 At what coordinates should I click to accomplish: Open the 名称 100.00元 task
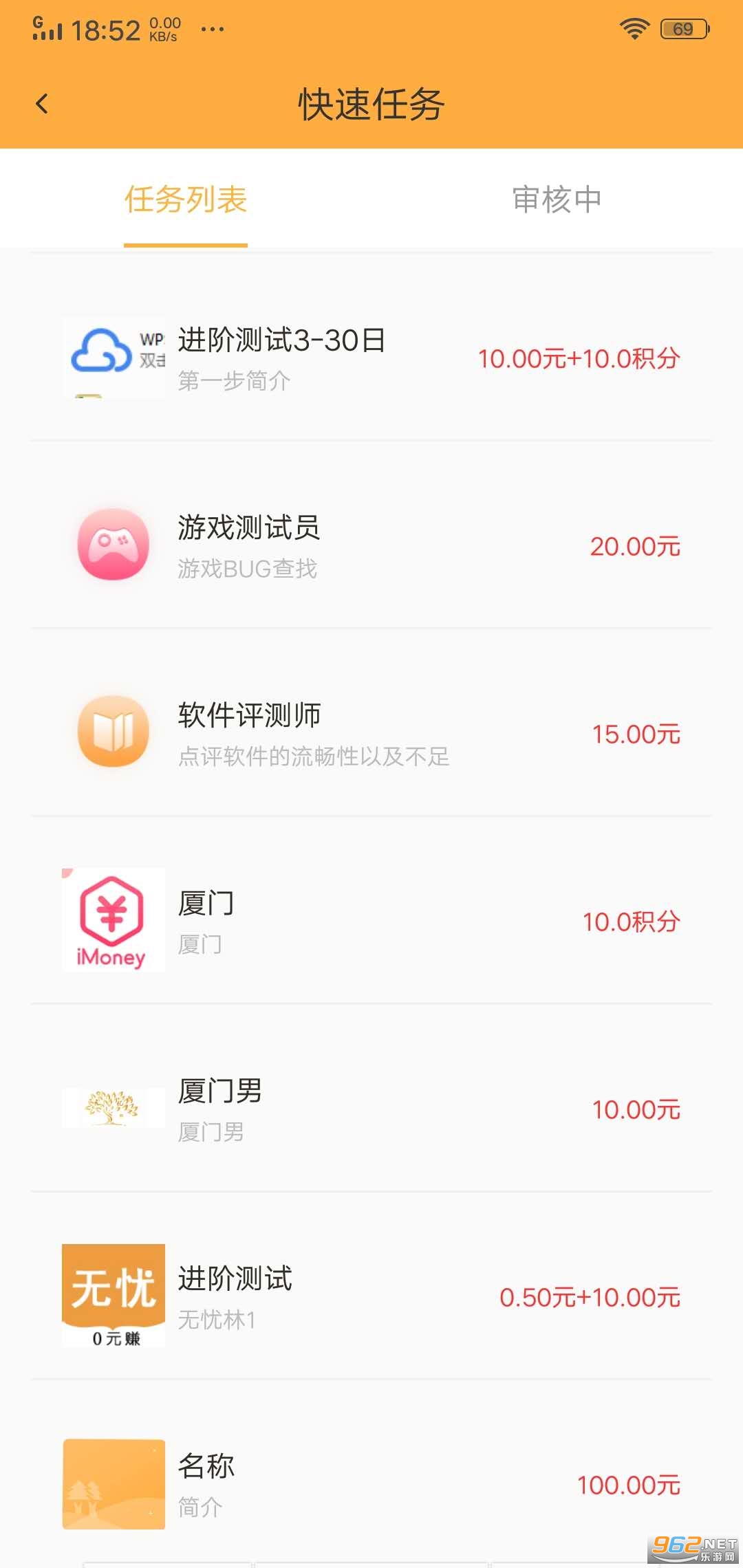click(371, 1484)
